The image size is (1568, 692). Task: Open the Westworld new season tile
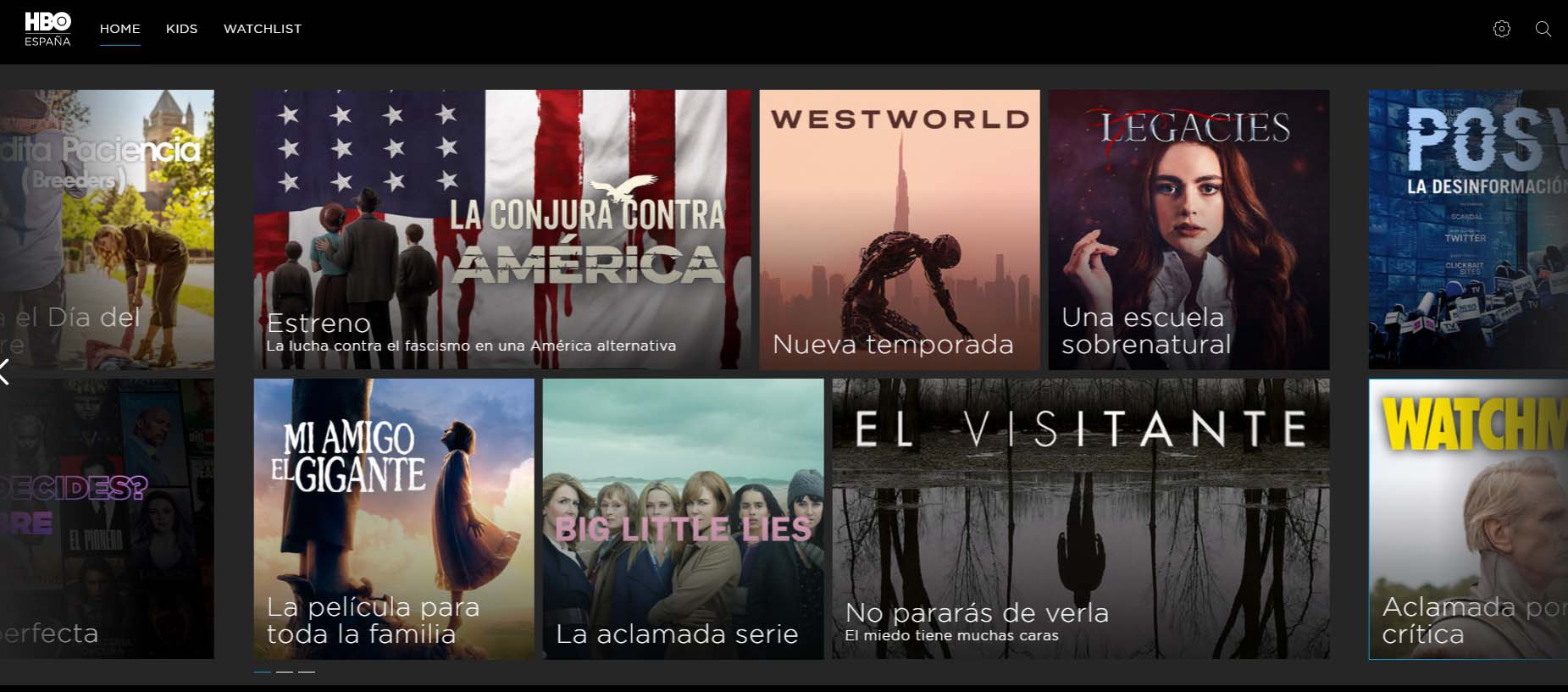click(899, 229)
